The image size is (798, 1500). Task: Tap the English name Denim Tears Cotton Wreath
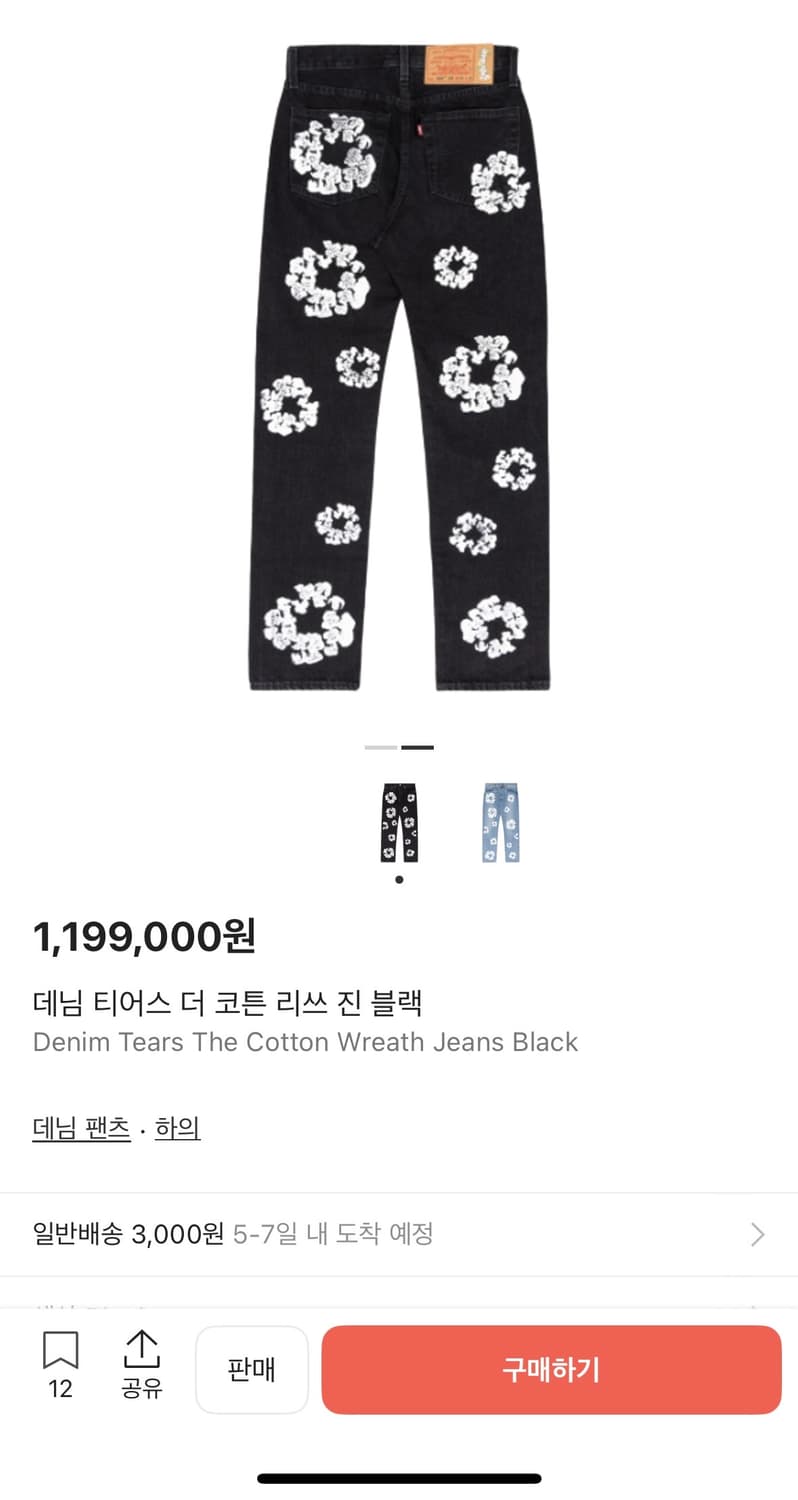click(306, 1042)
